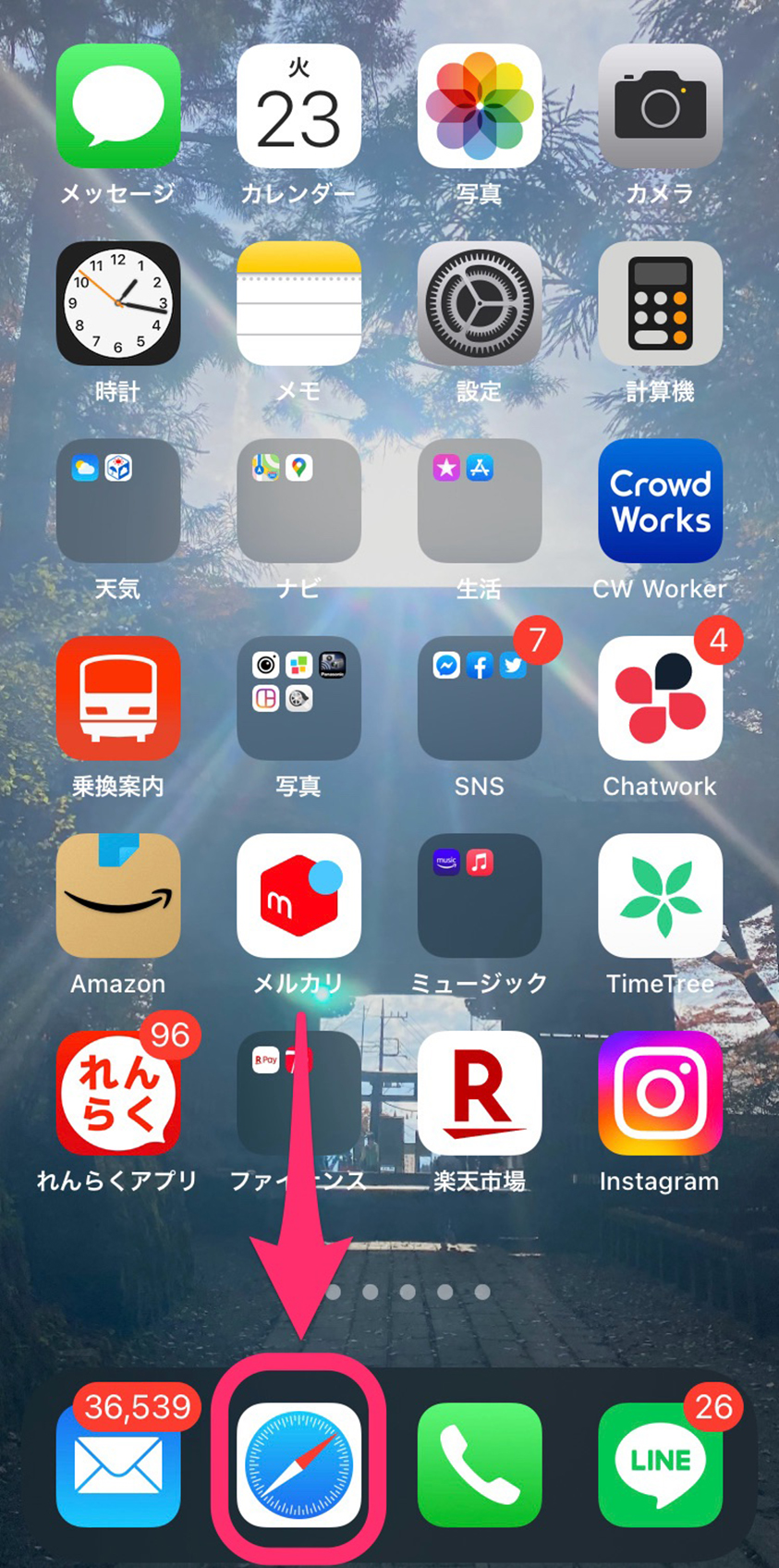Viewport: 779px width, 1568px height.
Task: Open LINE messenger
Action: point(660,1464)
